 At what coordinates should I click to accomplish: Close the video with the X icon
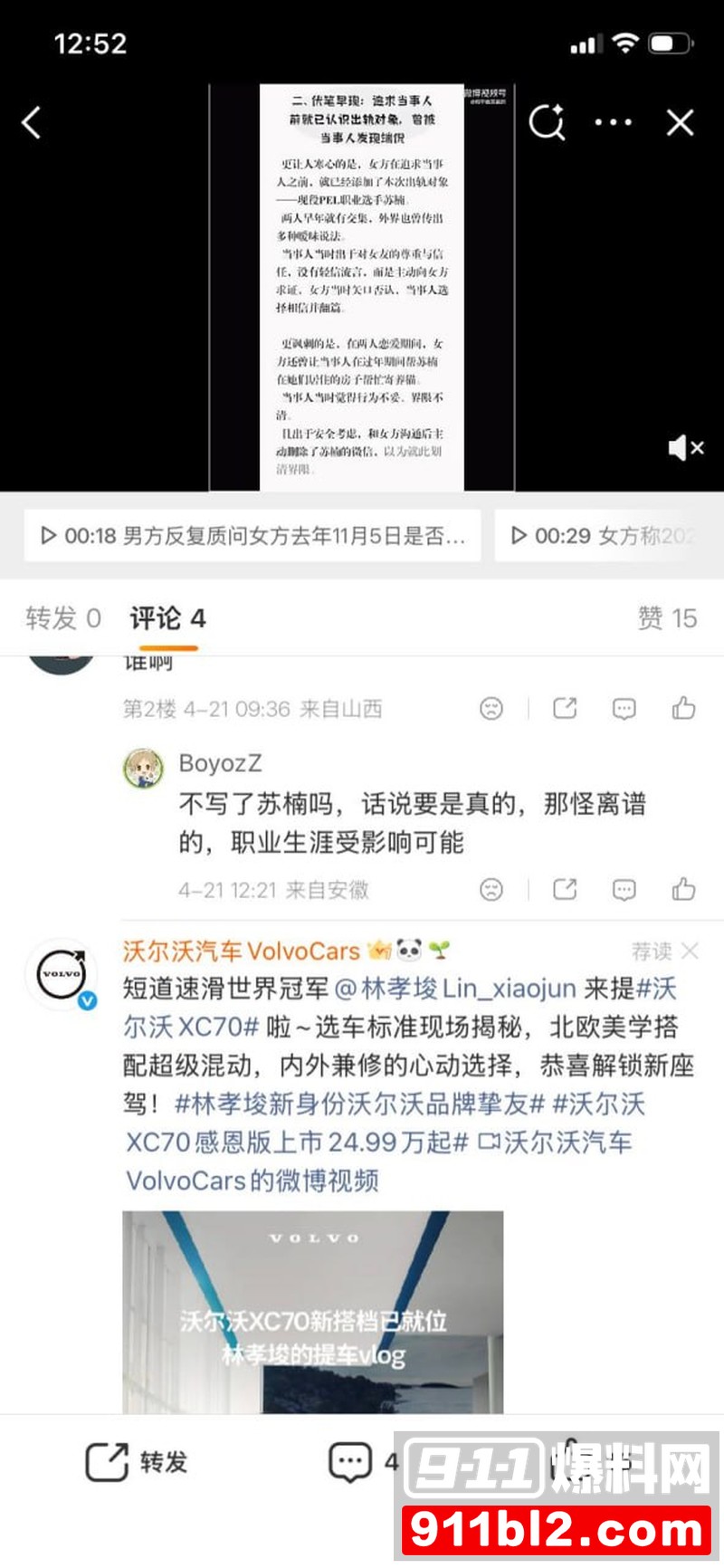(x=680, y=122)
